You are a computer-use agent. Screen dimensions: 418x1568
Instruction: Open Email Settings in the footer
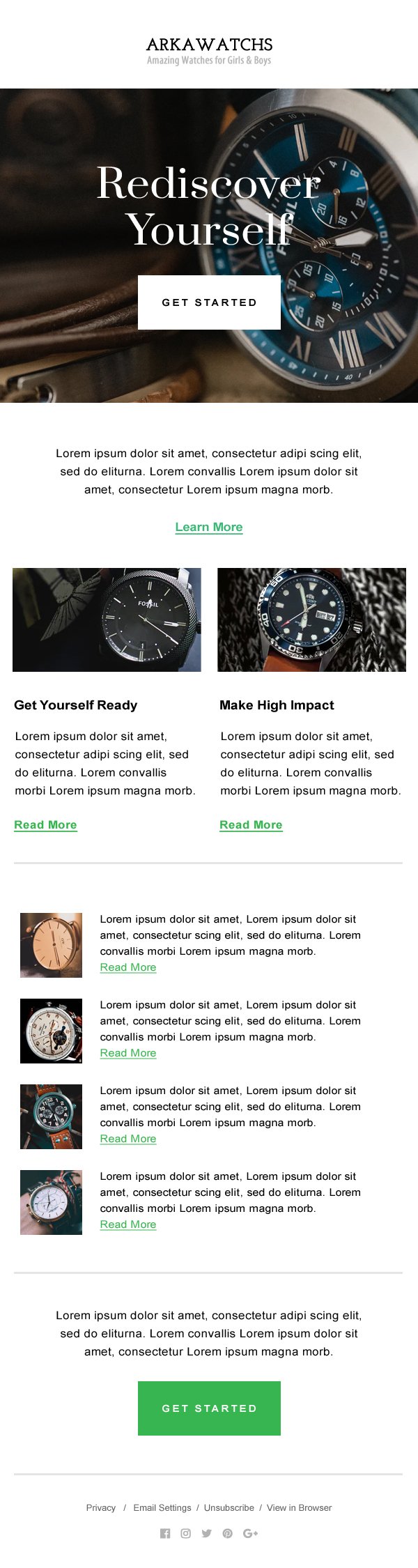click(x=162, y=1507)
